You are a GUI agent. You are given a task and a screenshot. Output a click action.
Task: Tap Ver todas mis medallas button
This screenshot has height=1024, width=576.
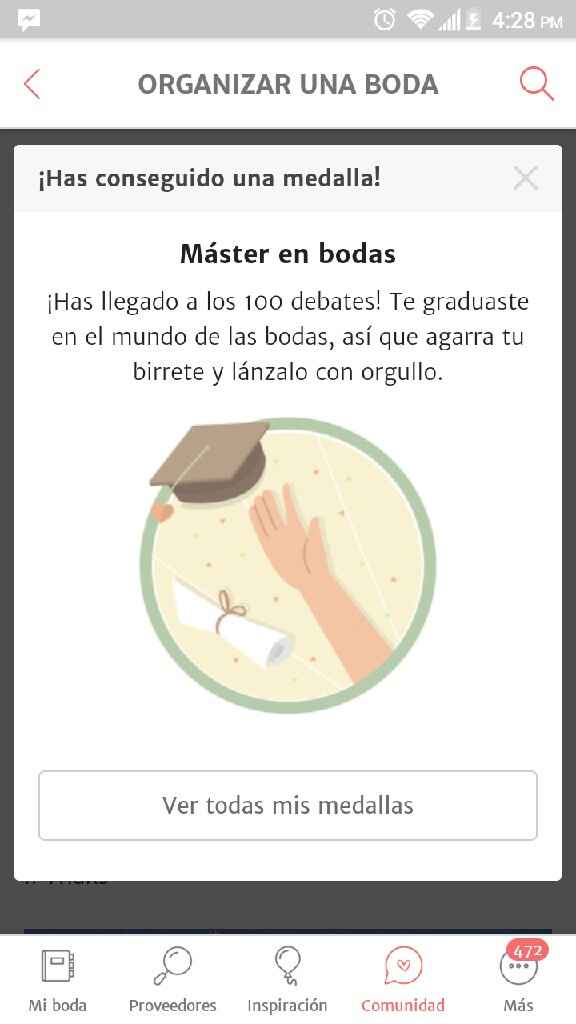tap(288, 805)
